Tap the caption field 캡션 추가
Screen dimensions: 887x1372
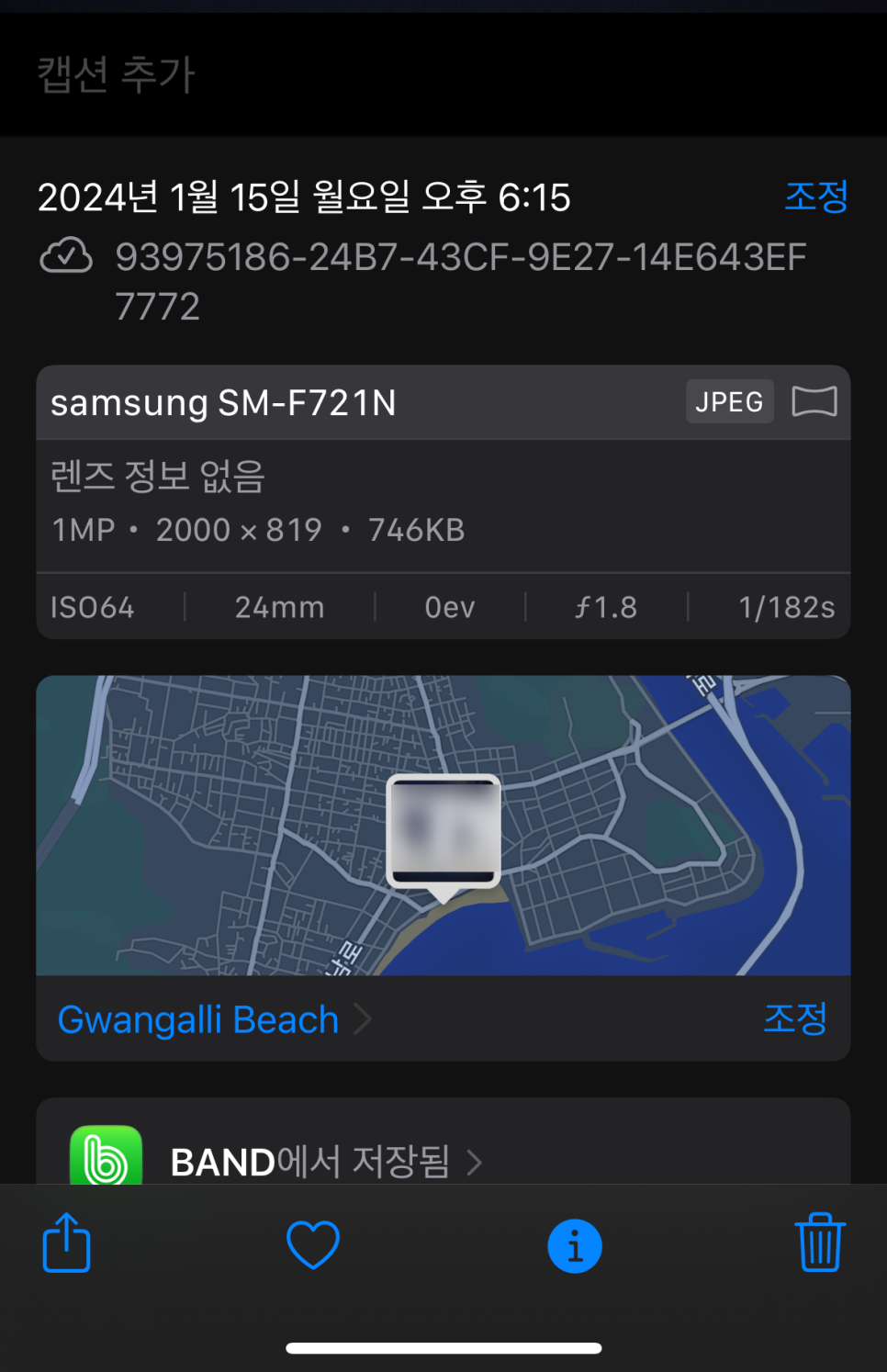[117, 74]
